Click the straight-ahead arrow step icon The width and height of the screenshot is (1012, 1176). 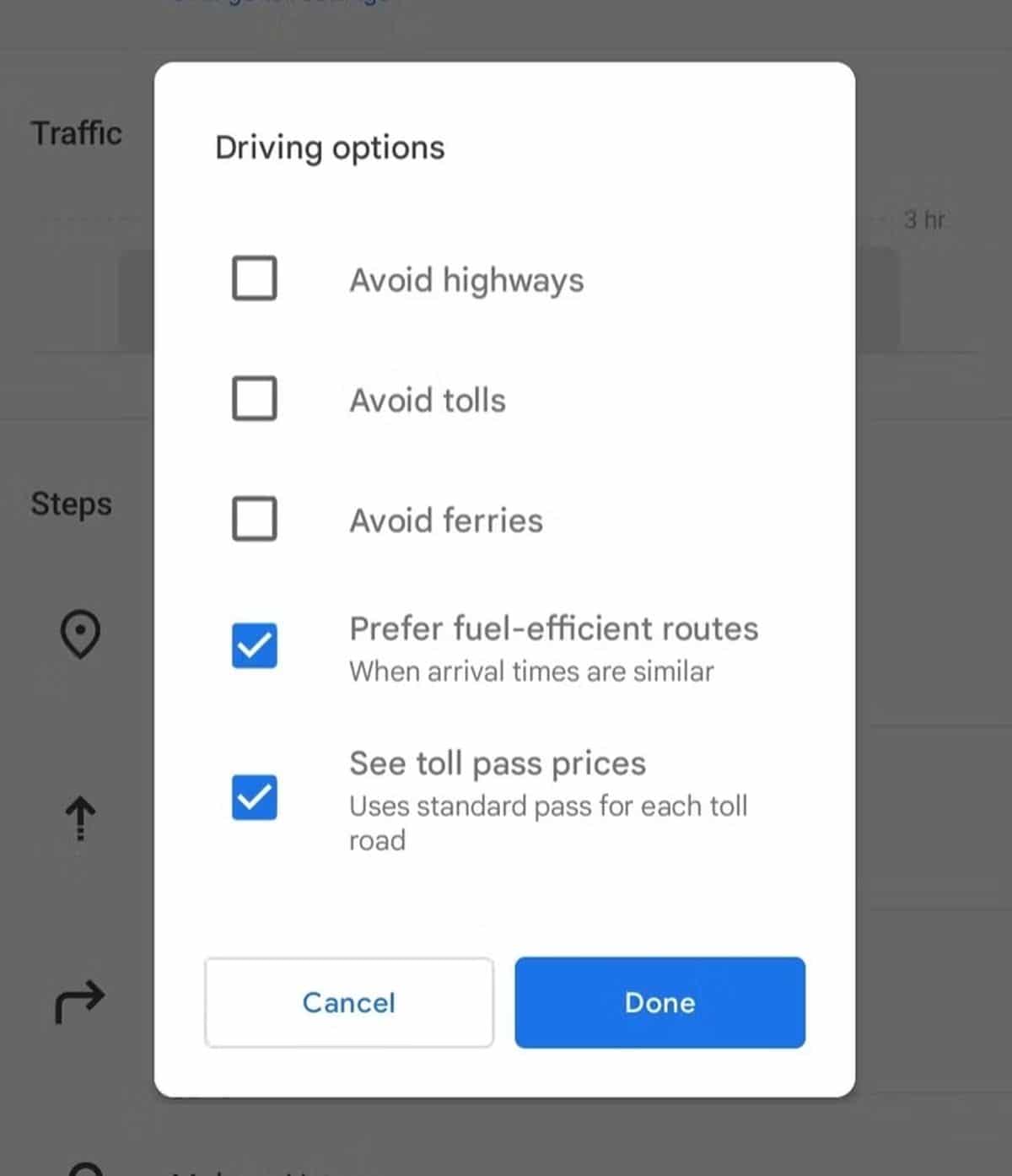point(79,818)
